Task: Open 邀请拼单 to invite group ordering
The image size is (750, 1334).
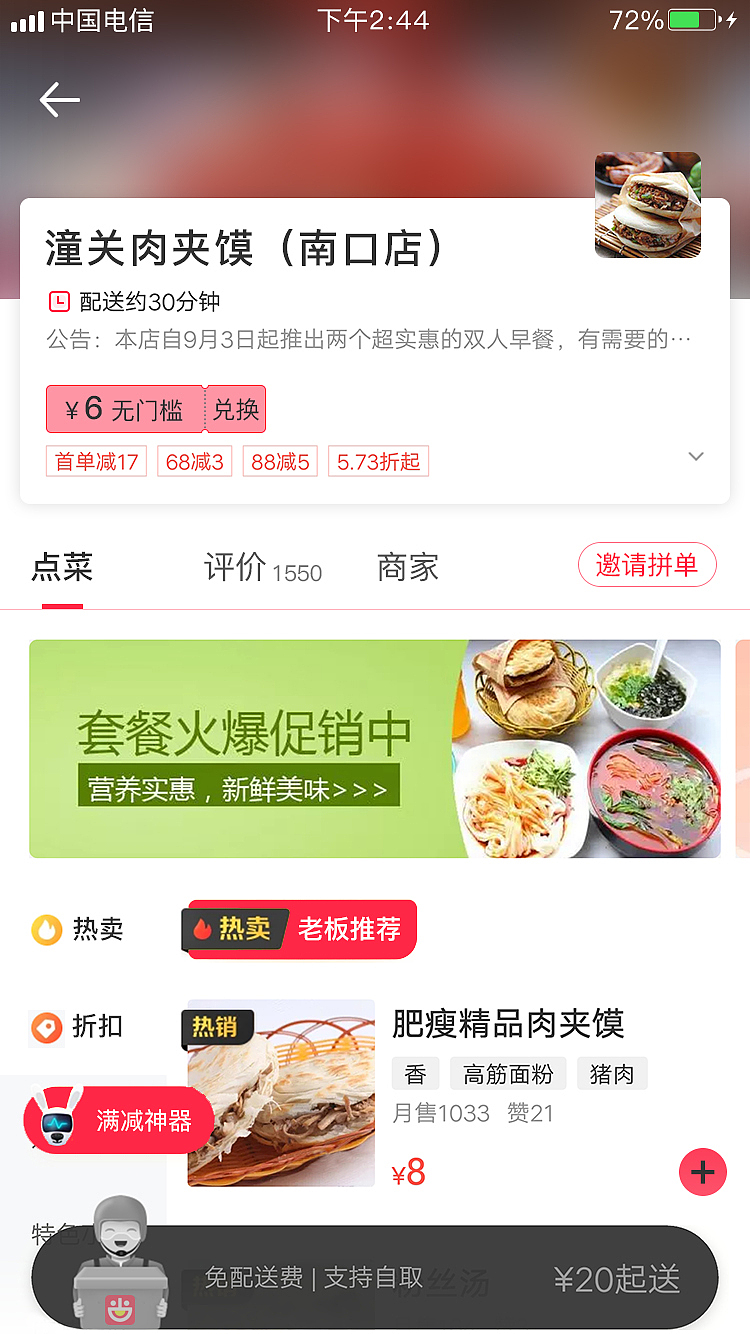Action: tap(647, 565)
